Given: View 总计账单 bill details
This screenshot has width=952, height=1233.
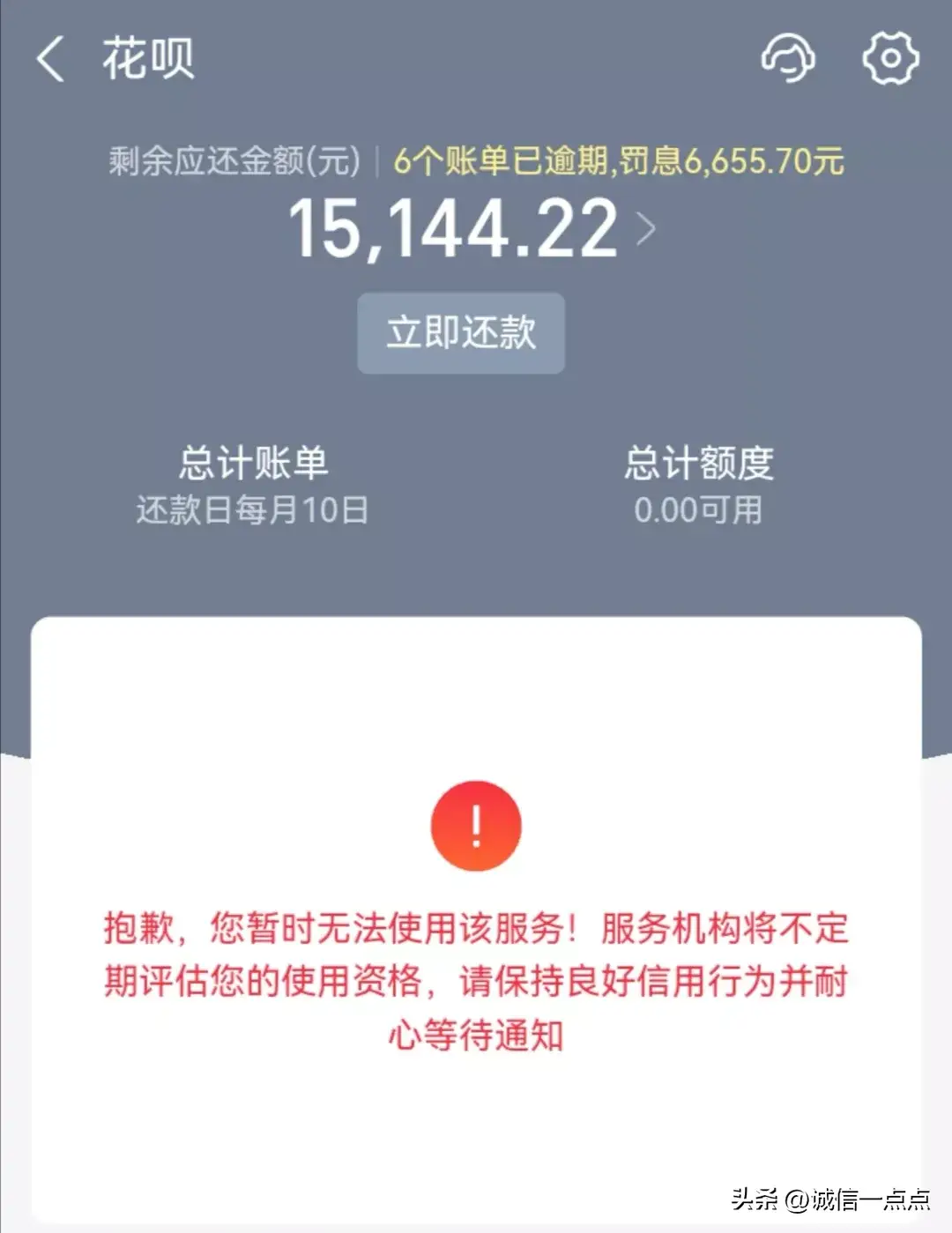Looking at the screenshot, I should [253, 485].
